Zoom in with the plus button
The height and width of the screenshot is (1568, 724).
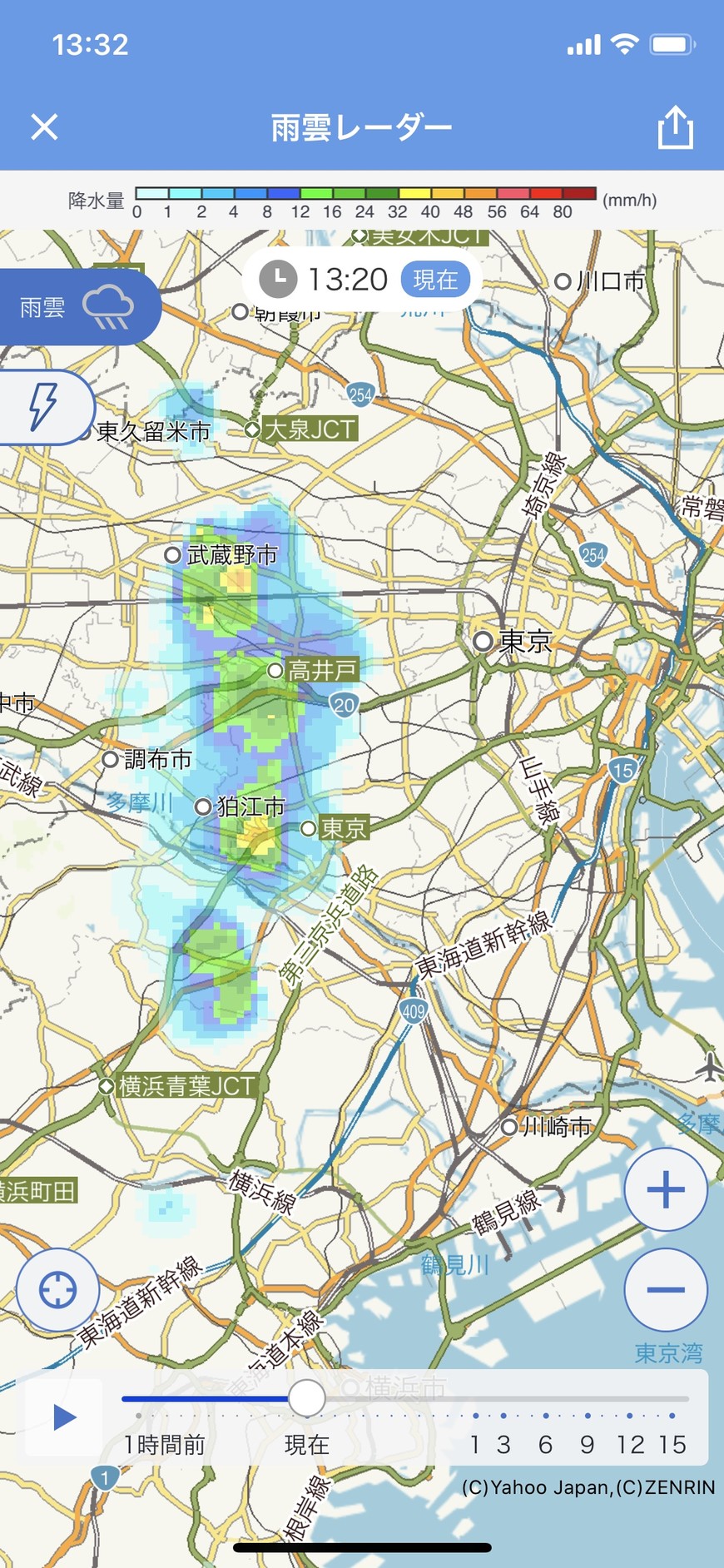pos(666,1189)
